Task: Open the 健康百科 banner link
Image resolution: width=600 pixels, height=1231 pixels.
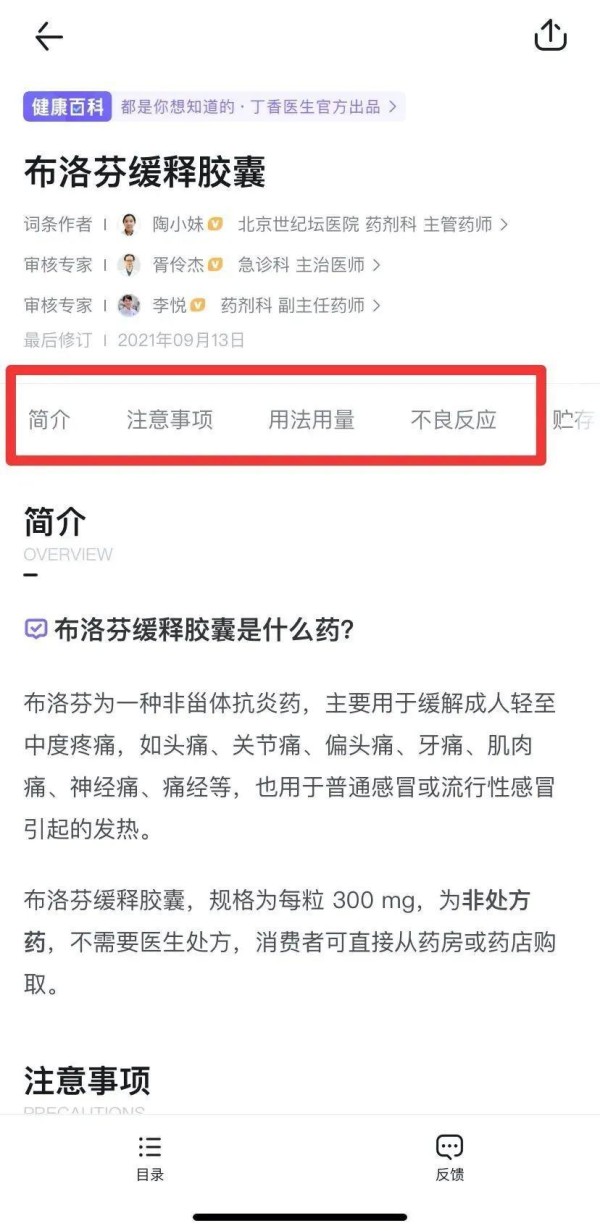Action: pos(214,107)
